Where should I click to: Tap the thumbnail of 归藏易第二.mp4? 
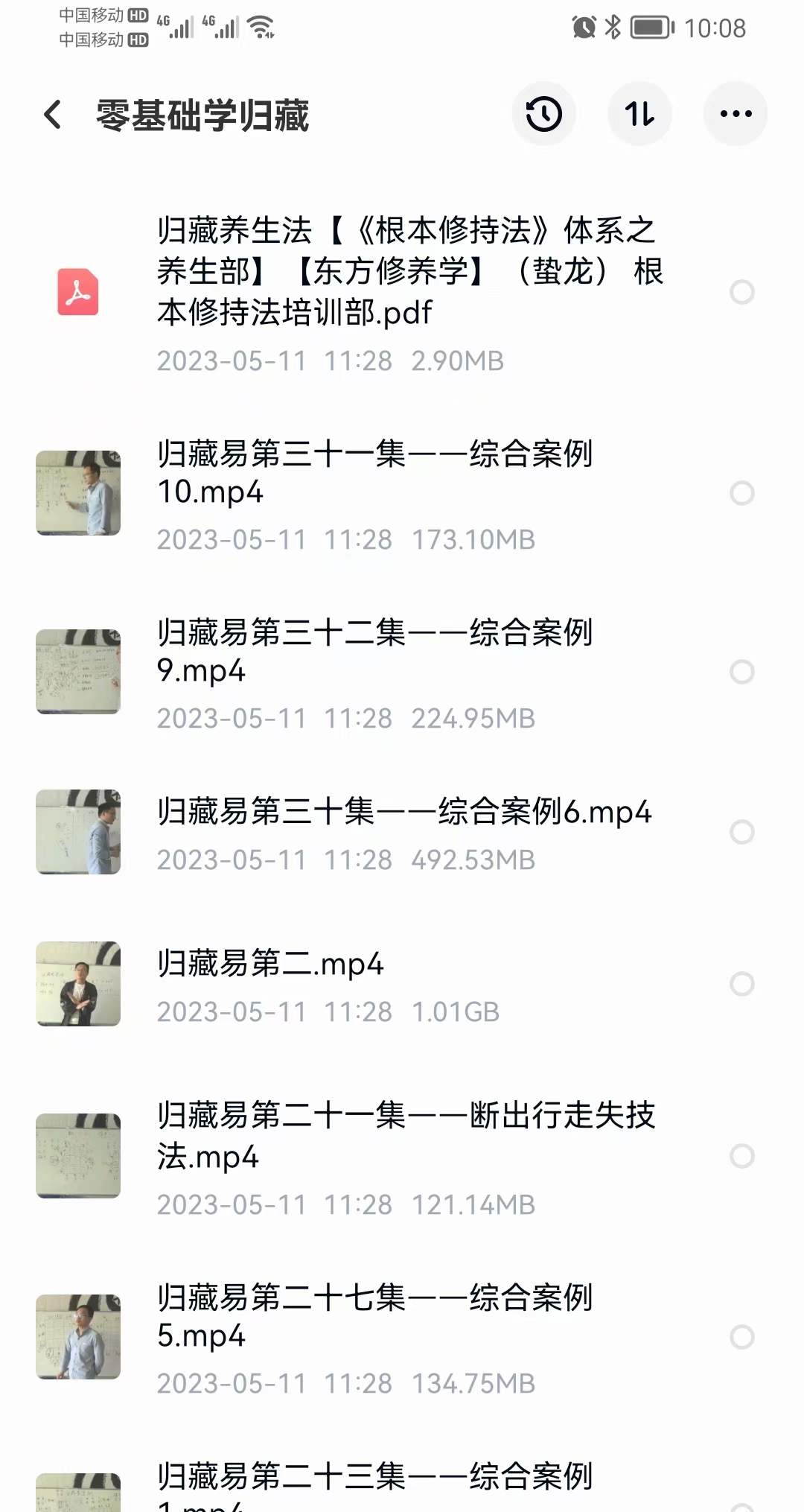pos(77,983)
